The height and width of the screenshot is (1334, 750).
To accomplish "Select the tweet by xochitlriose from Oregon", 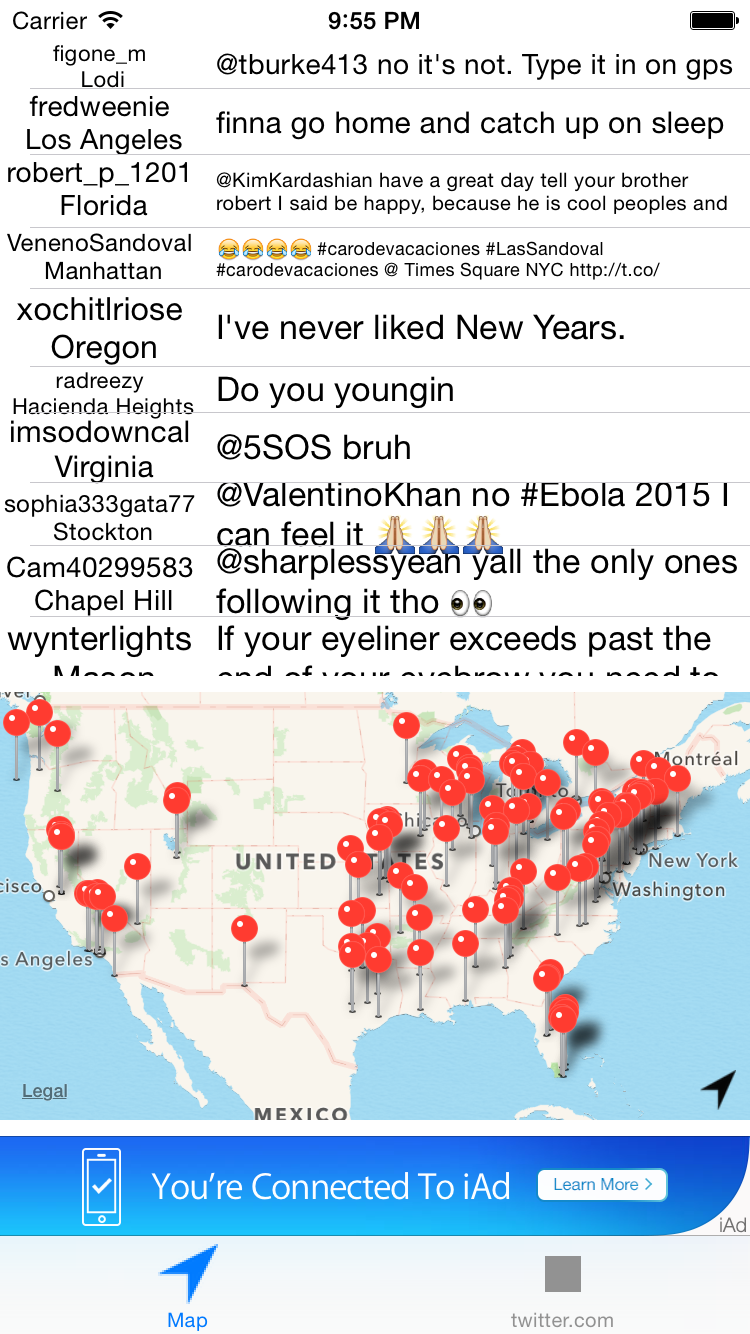I will tap(375, 328).
